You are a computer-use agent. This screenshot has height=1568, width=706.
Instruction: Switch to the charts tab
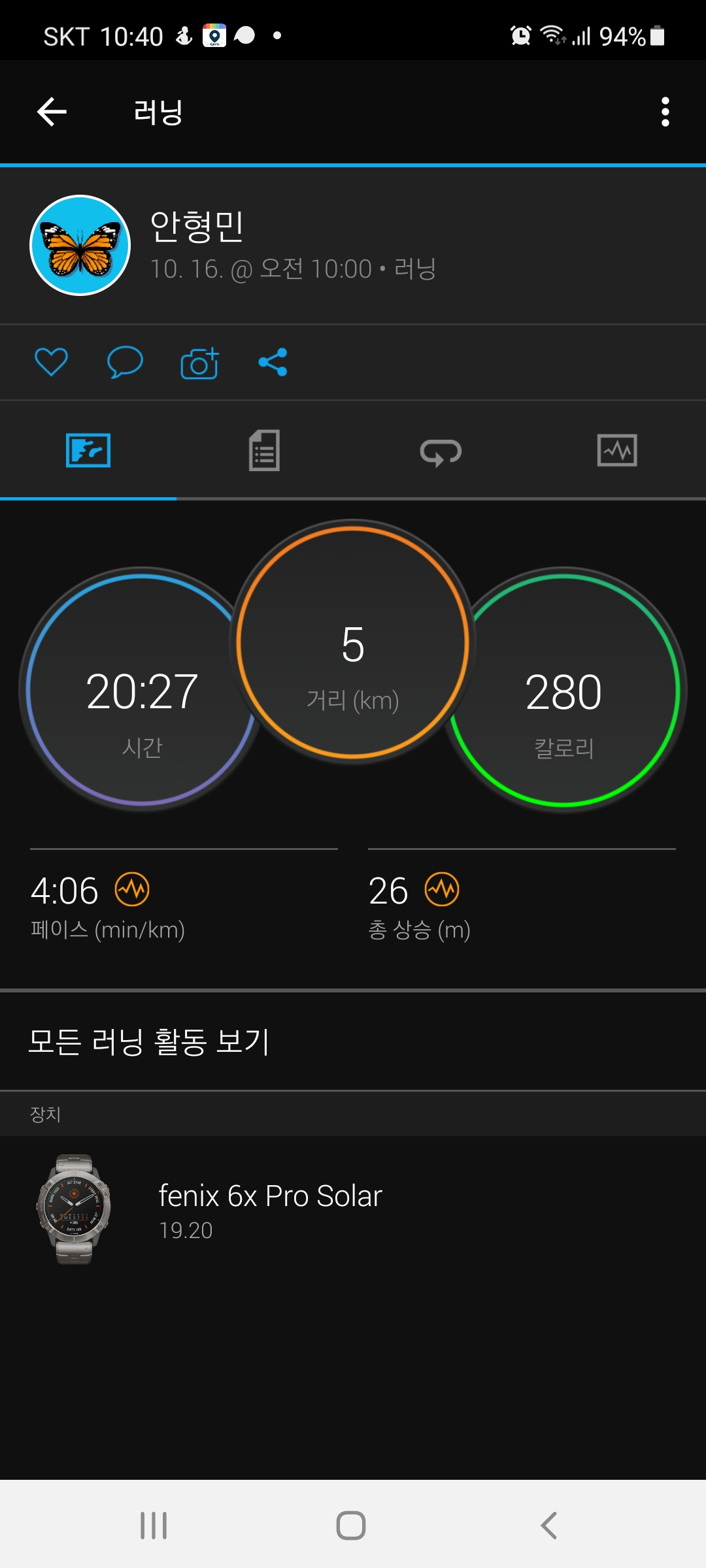pyautogui.click(x=617, y=451)
